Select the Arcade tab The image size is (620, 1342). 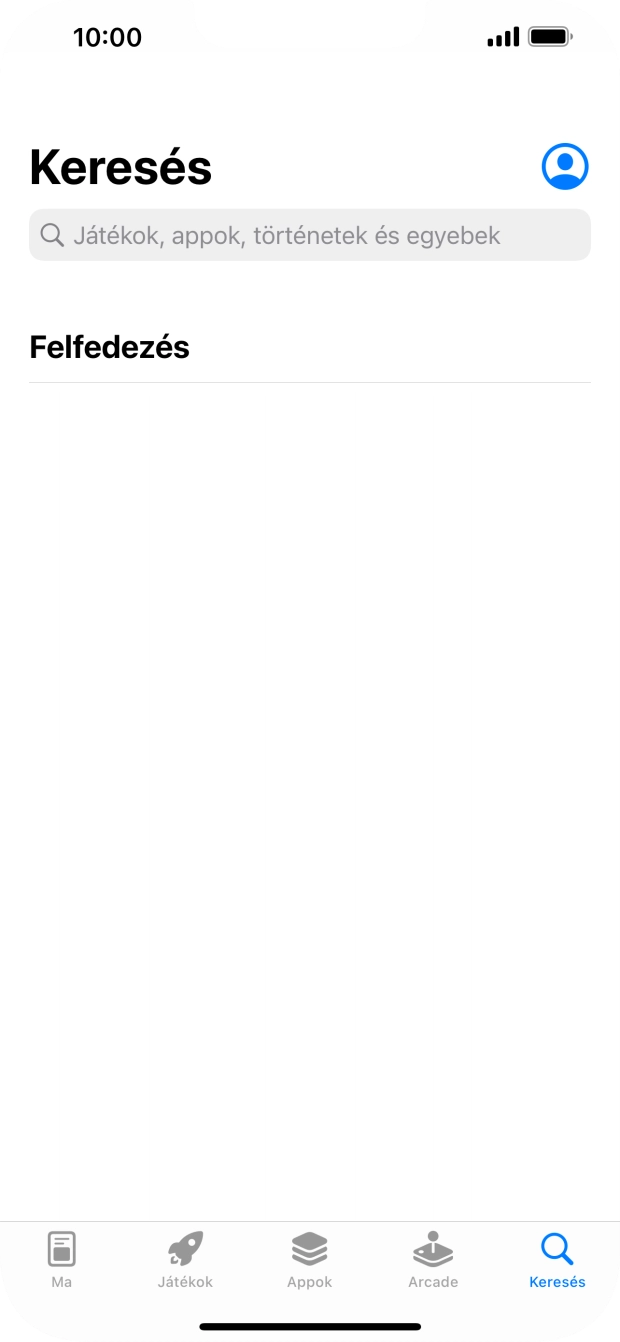[433, 1259]
